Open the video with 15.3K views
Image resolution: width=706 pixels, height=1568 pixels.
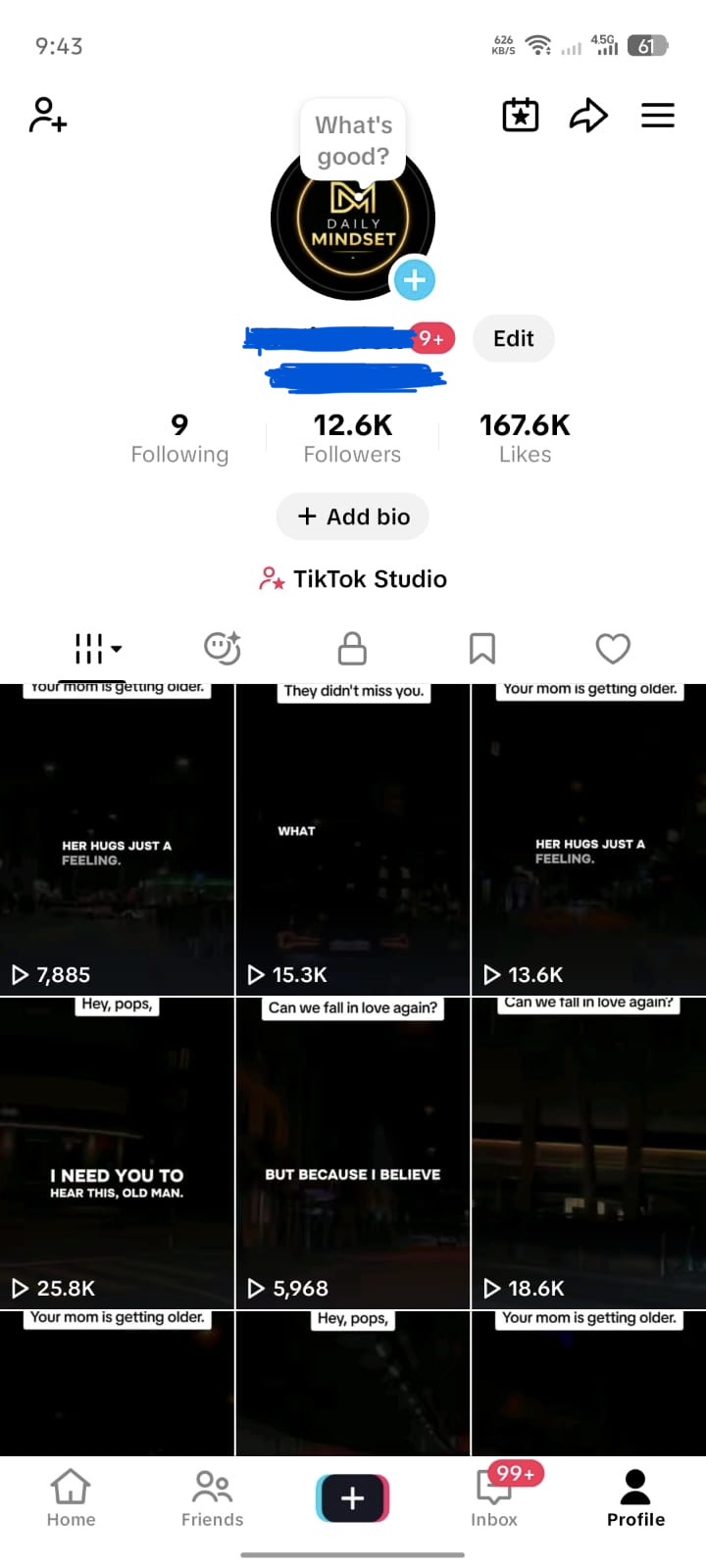[353, 840]
